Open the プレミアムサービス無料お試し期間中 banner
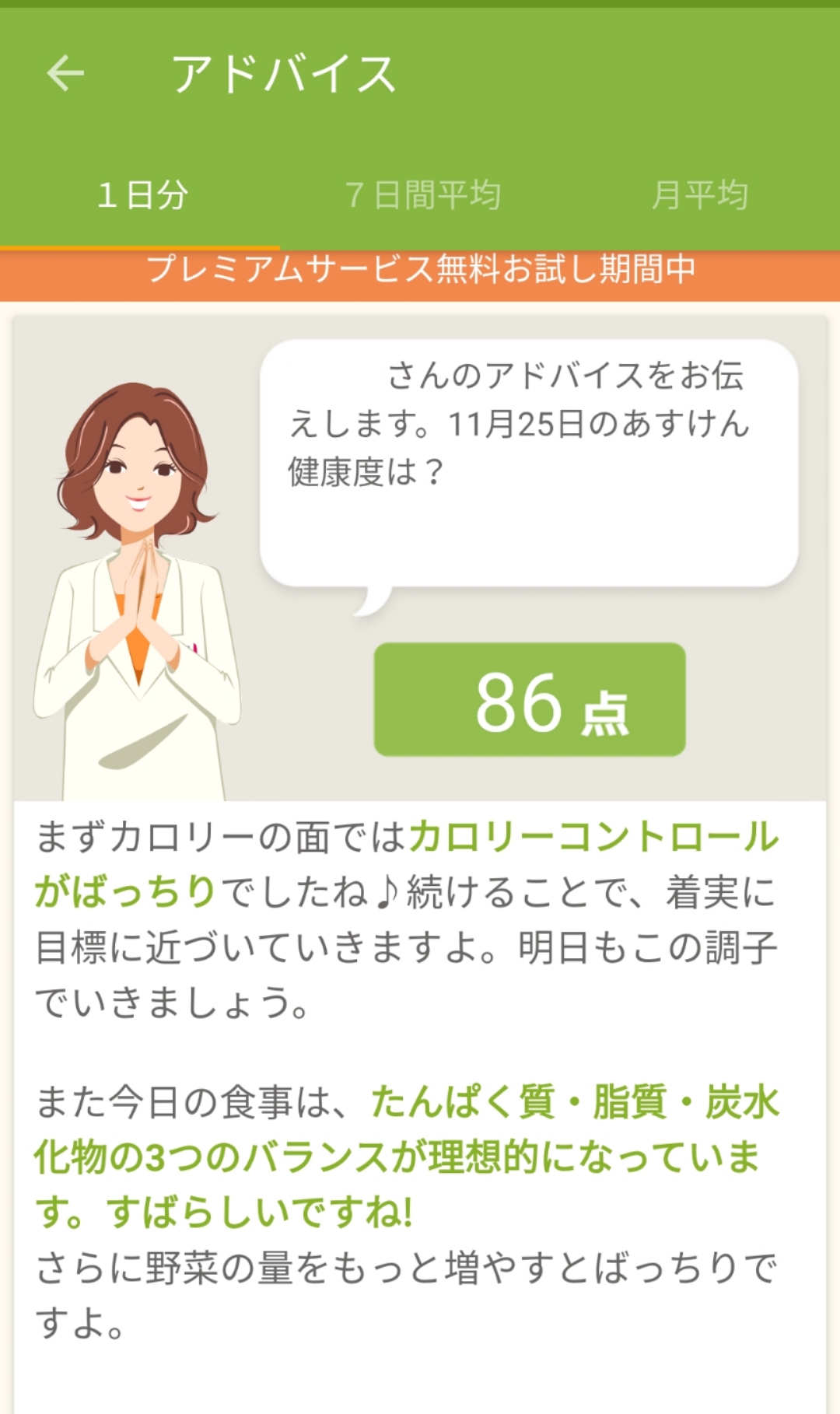 coord(420,270)
